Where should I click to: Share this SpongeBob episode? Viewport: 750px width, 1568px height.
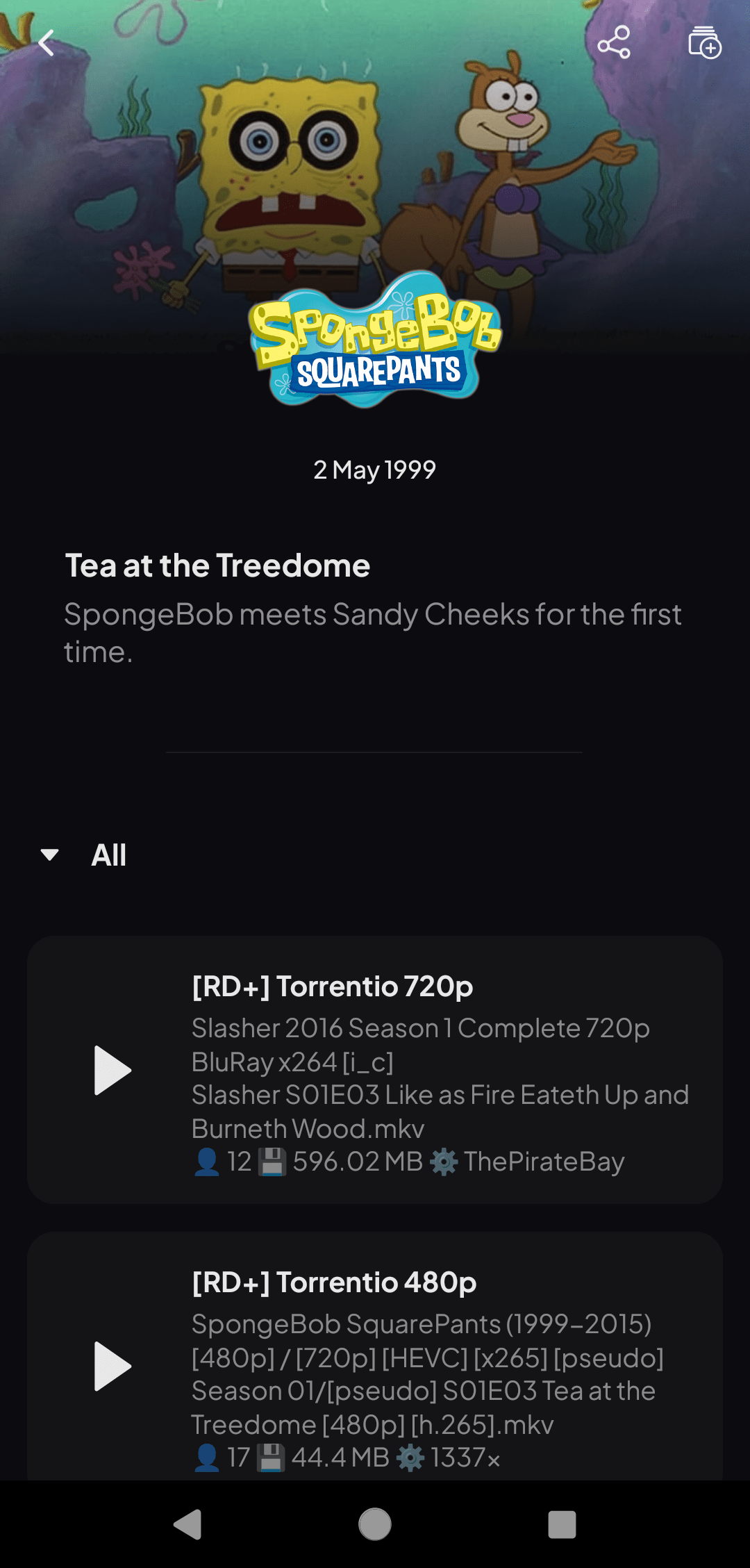coord(614,43)
